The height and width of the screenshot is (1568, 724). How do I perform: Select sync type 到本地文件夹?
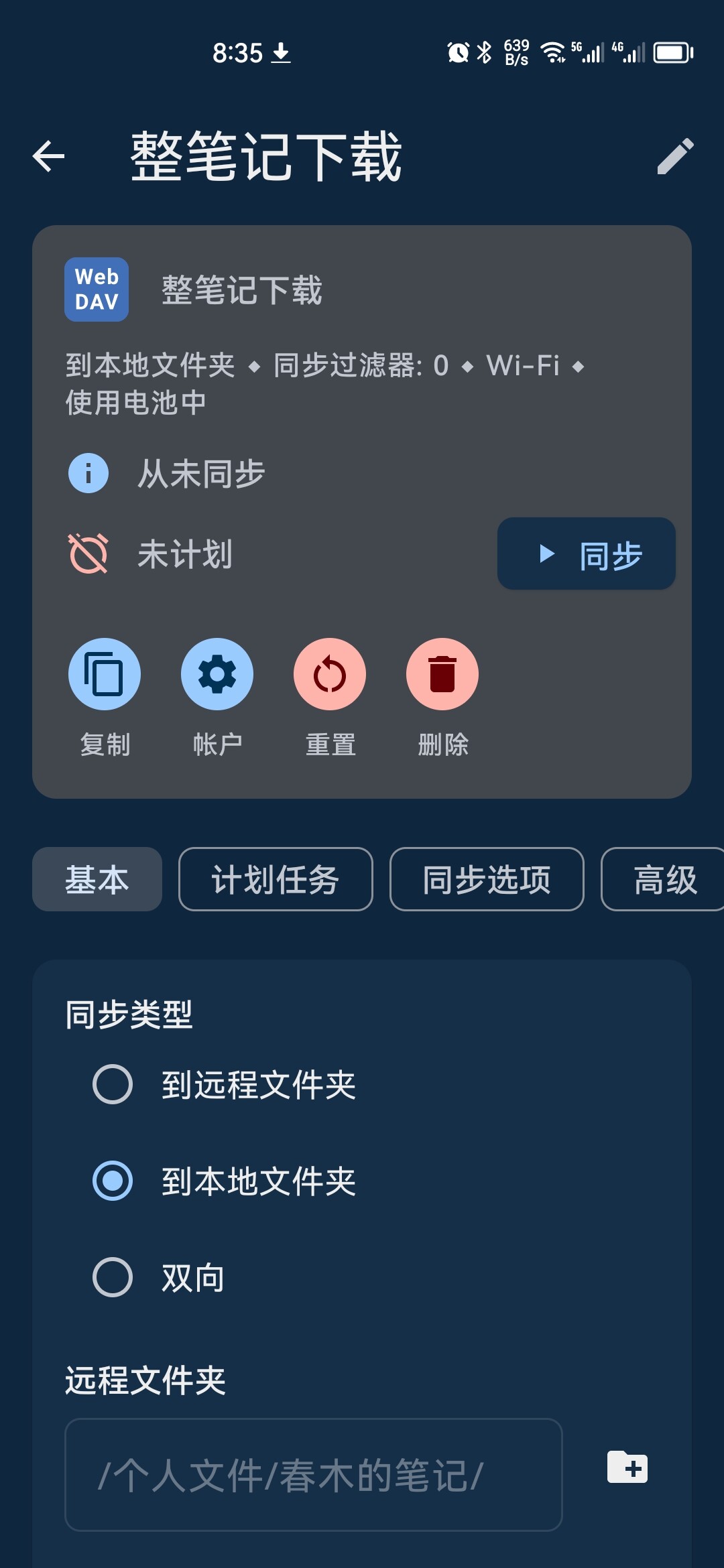point(225,1181)
